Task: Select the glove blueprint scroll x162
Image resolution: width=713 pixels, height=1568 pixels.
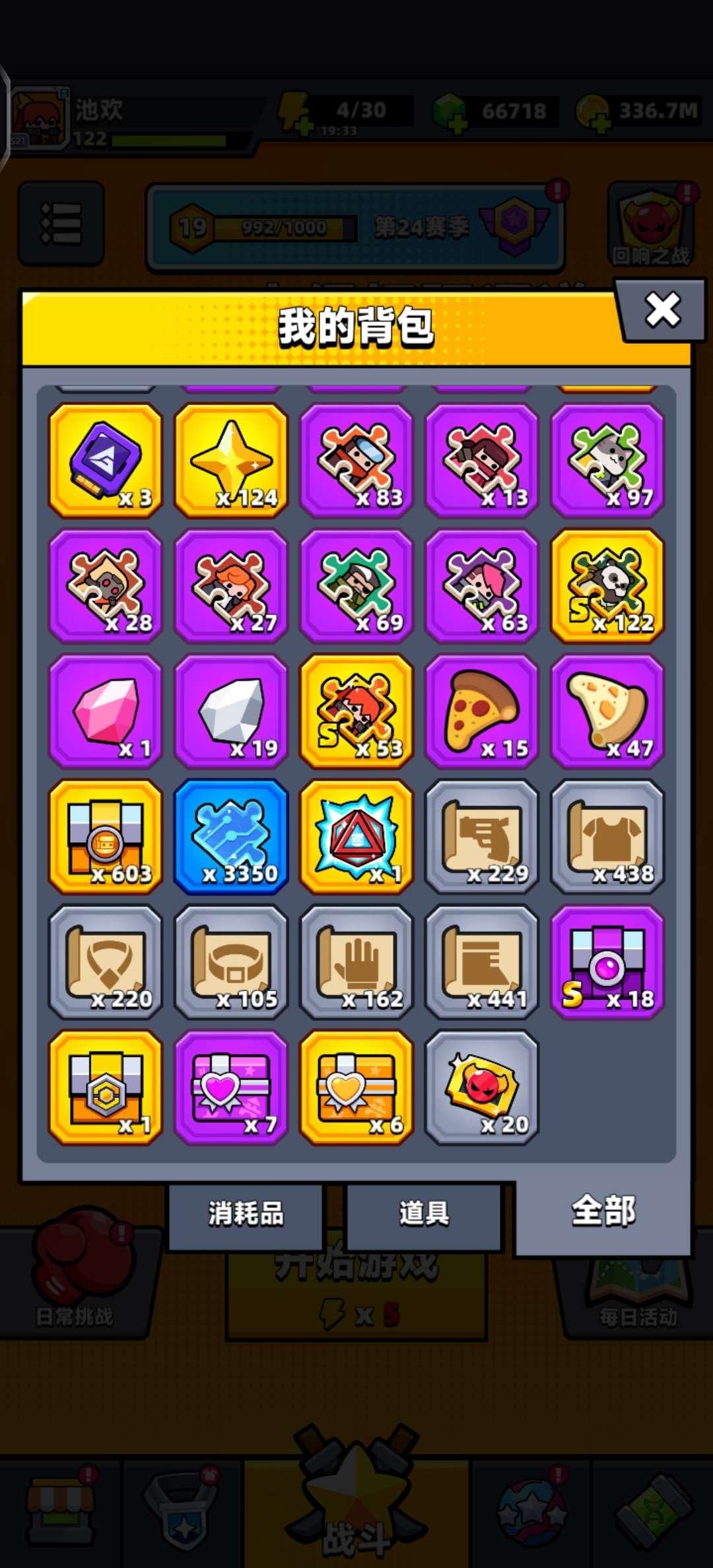Action: click(x=356, y=962)
